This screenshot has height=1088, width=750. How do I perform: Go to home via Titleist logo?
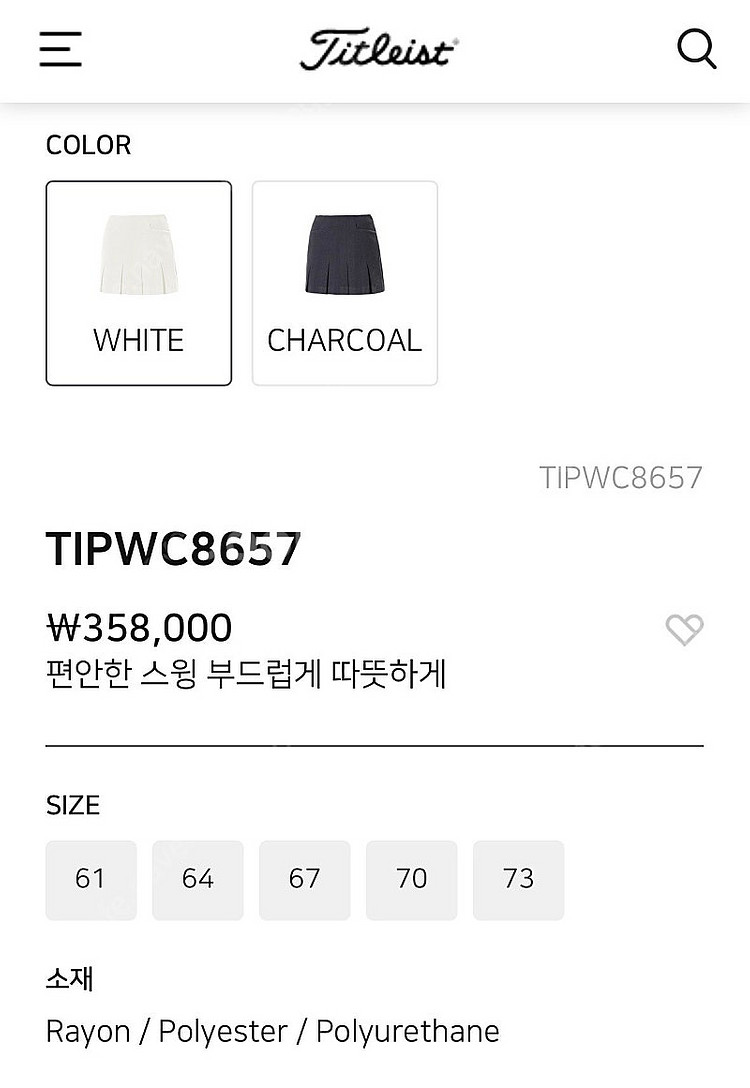pyautogui.click(x=379, y=49)
